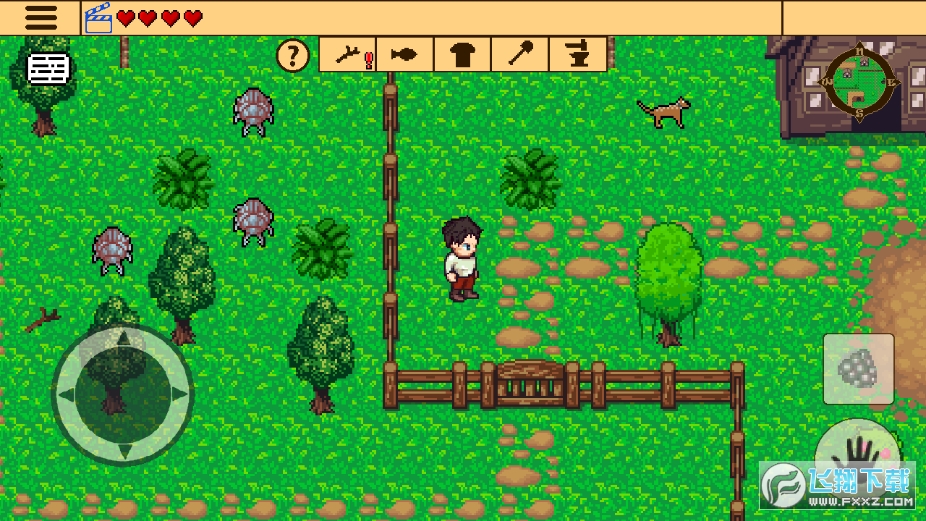Open the text log panel icon
This screenshot has height=521, width=926.
coord(48,69)
